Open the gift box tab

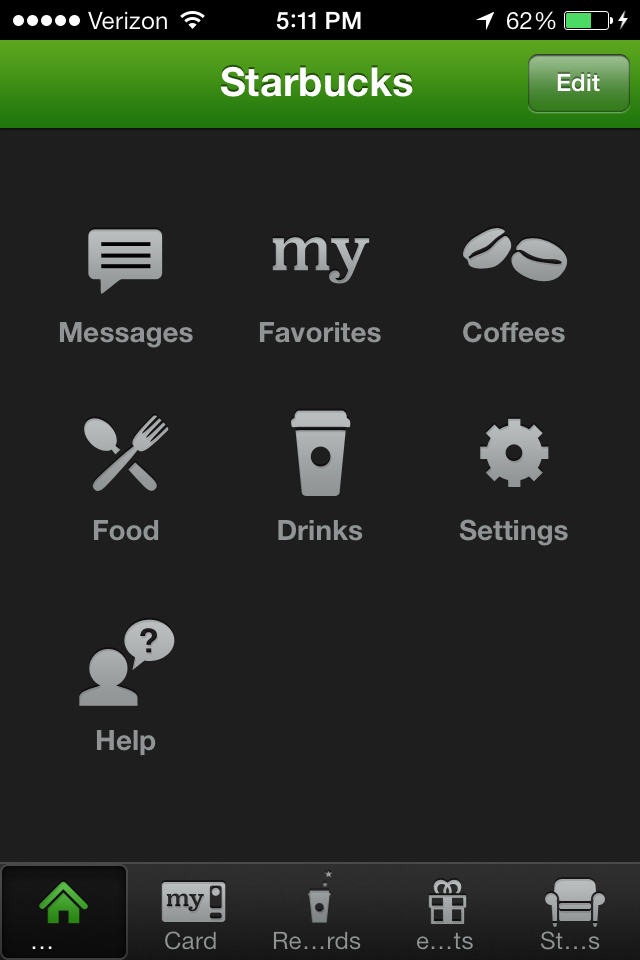point(446,913)
